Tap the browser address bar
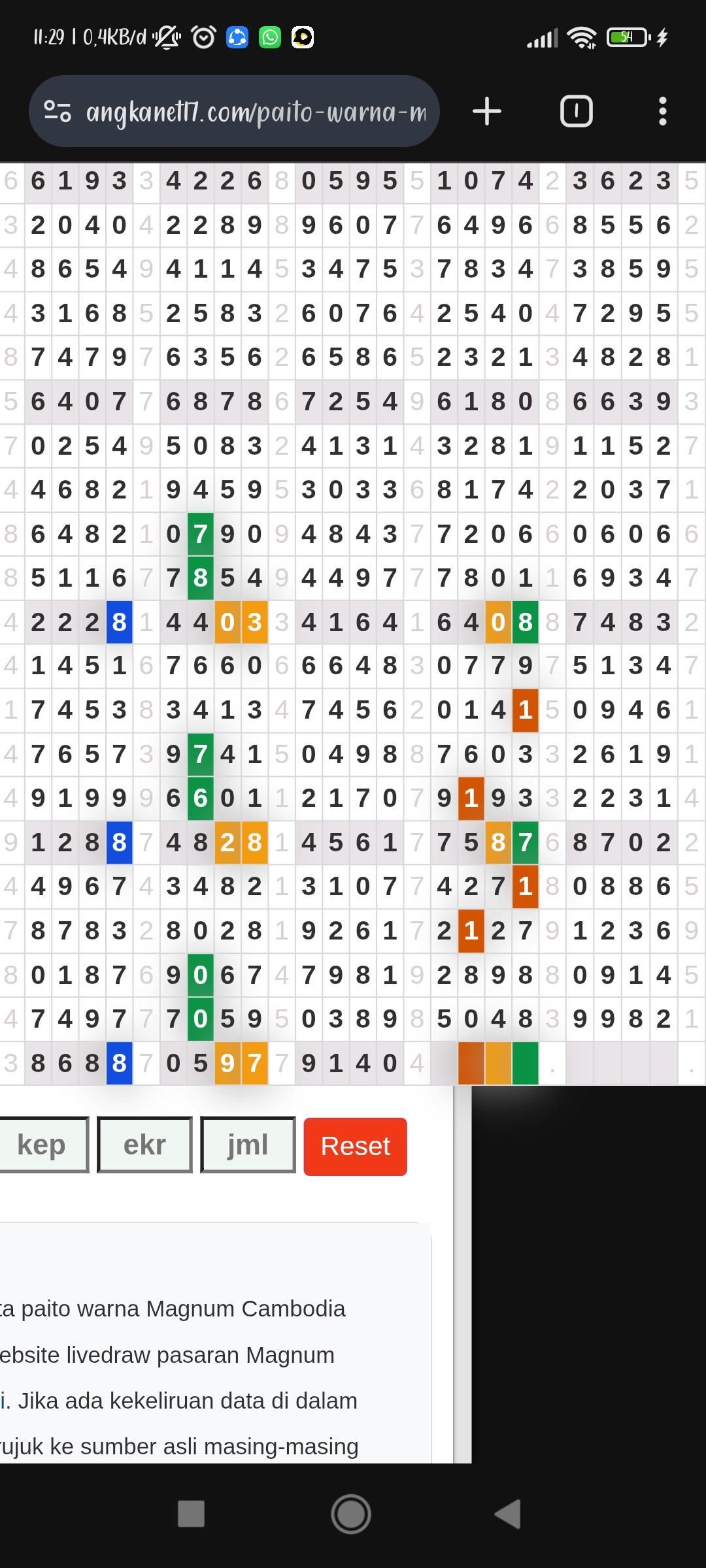This screenshot has width=706, height=1568. [x=255, y=112]
